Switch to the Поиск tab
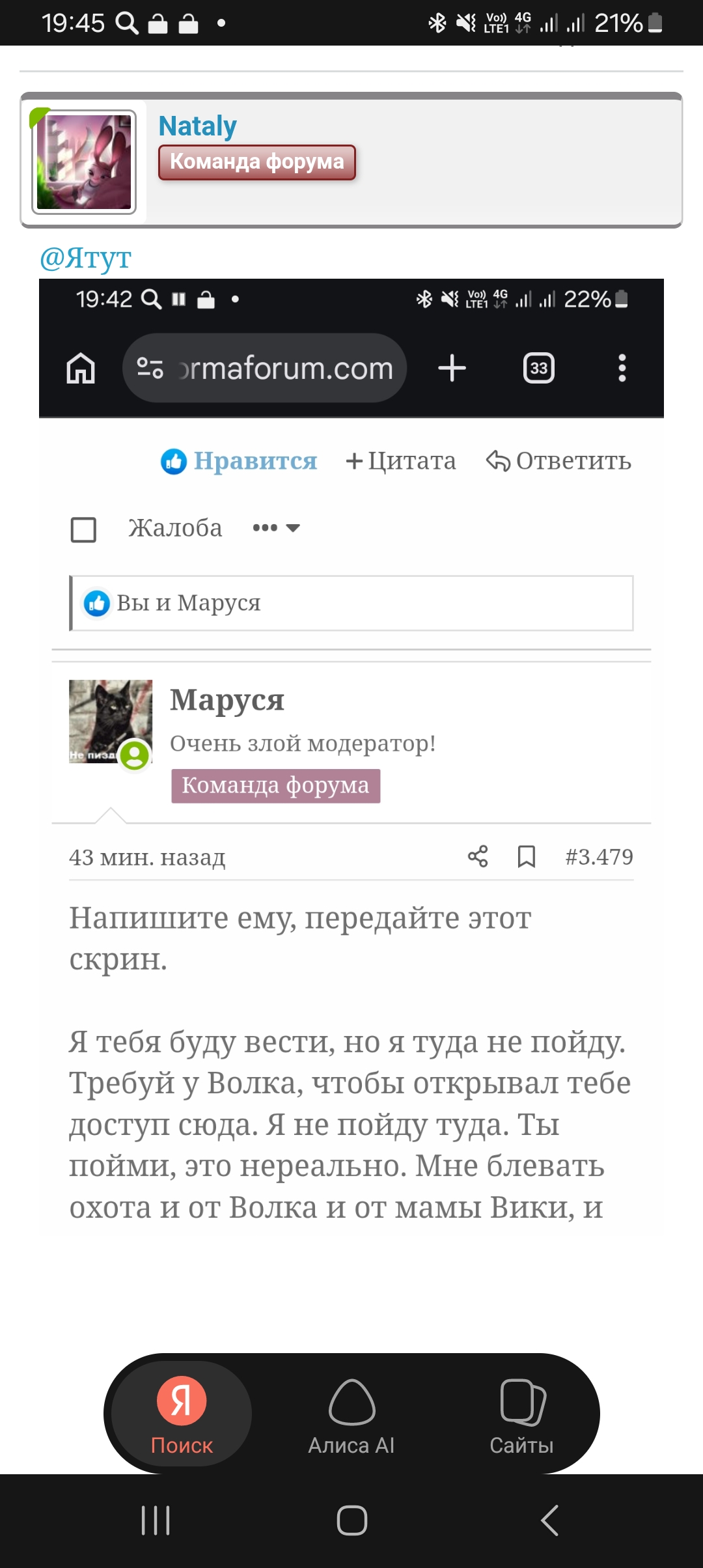 coord(182,1413)
